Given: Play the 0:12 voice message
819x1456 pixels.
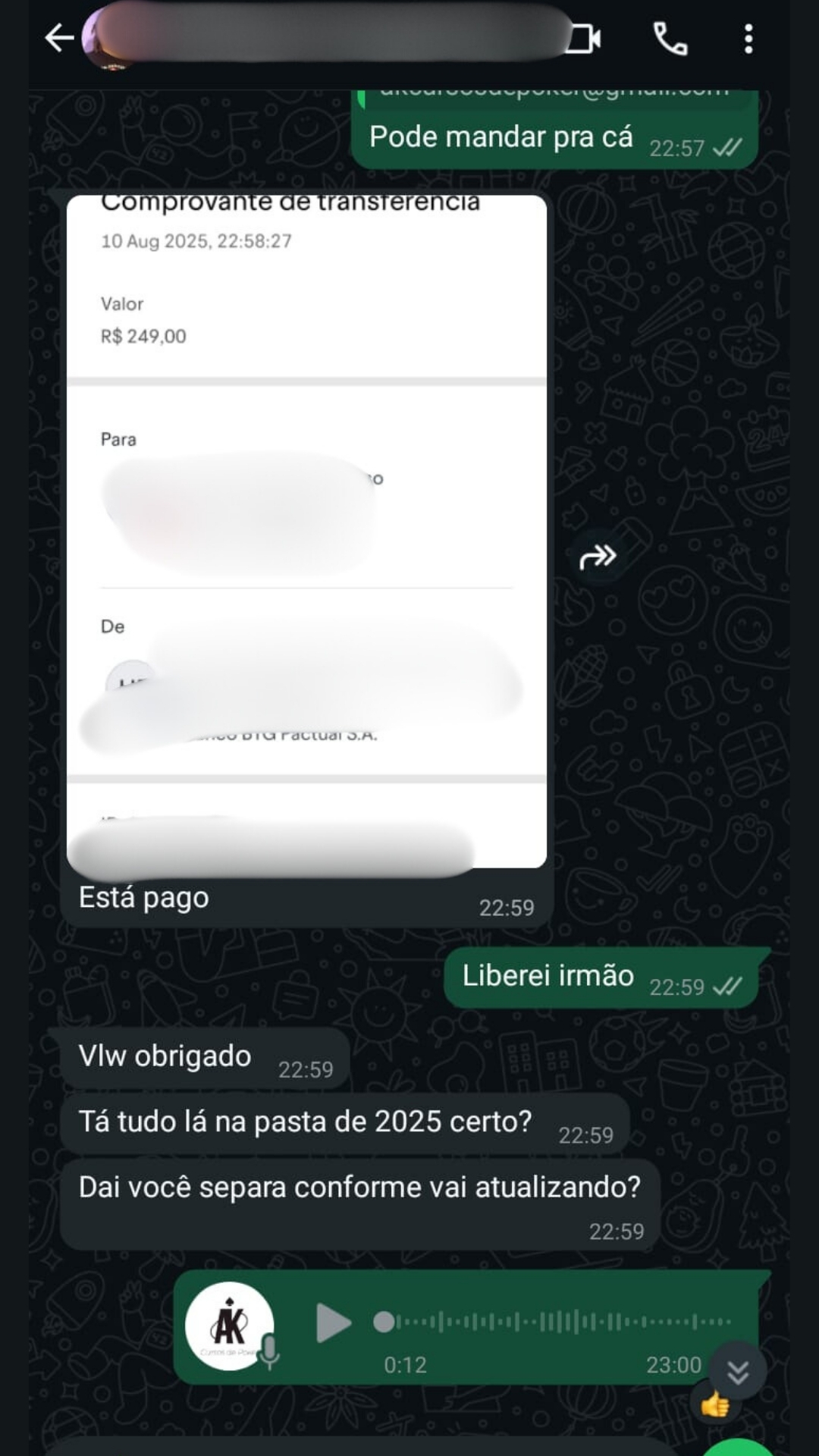Looking at the screenshot, I should 333,1323.
